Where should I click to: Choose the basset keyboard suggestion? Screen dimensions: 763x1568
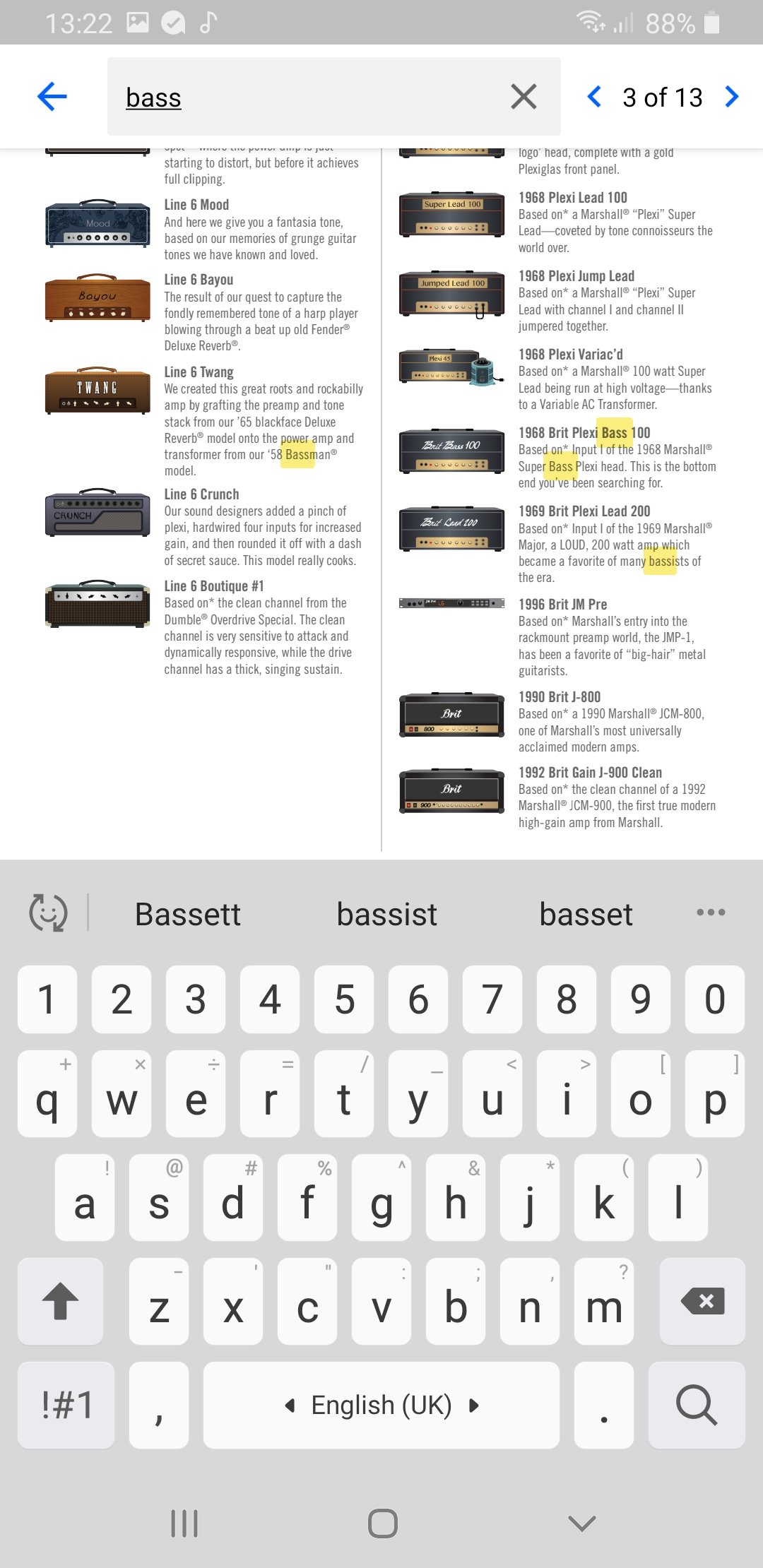tap(586, 913)
